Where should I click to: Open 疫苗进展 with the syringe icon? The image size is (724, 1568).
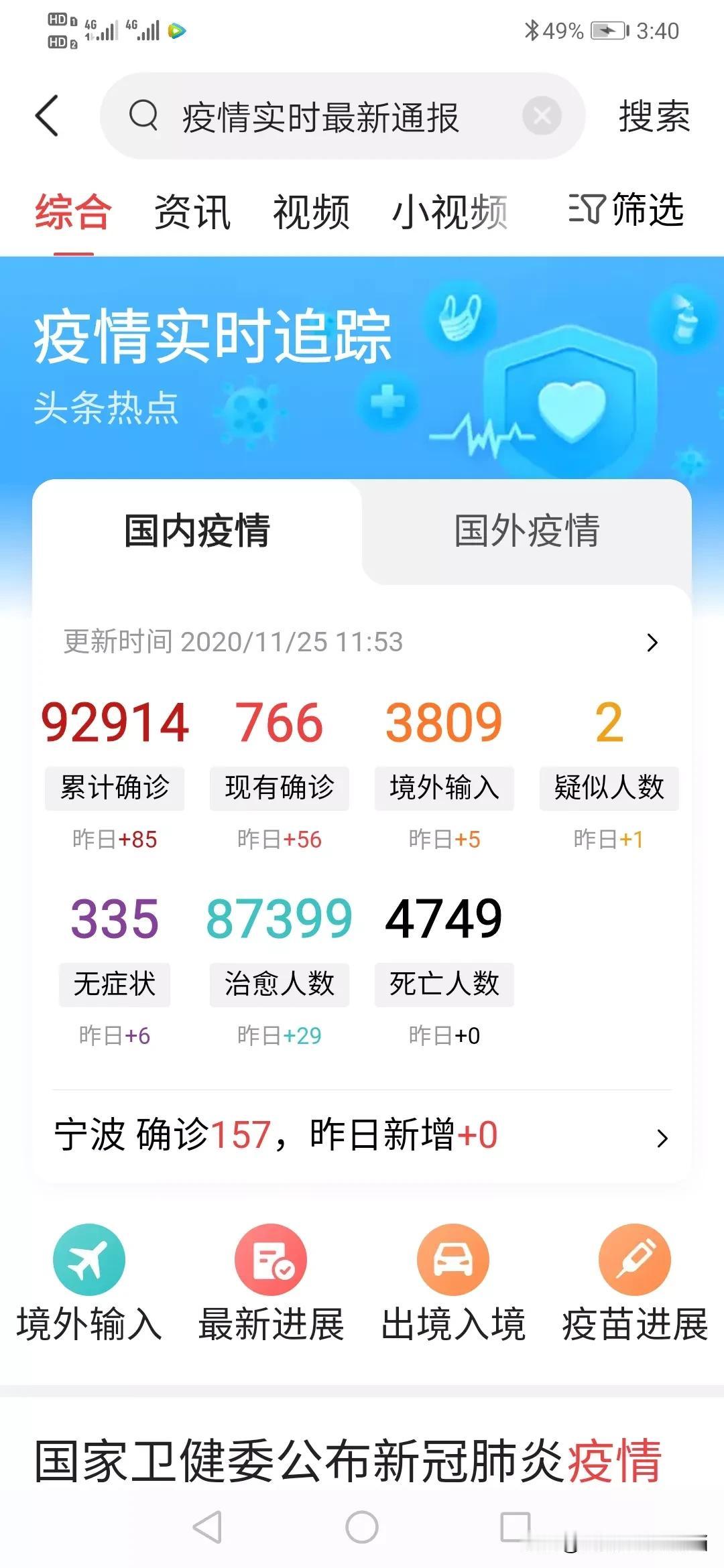[633, 1260]
